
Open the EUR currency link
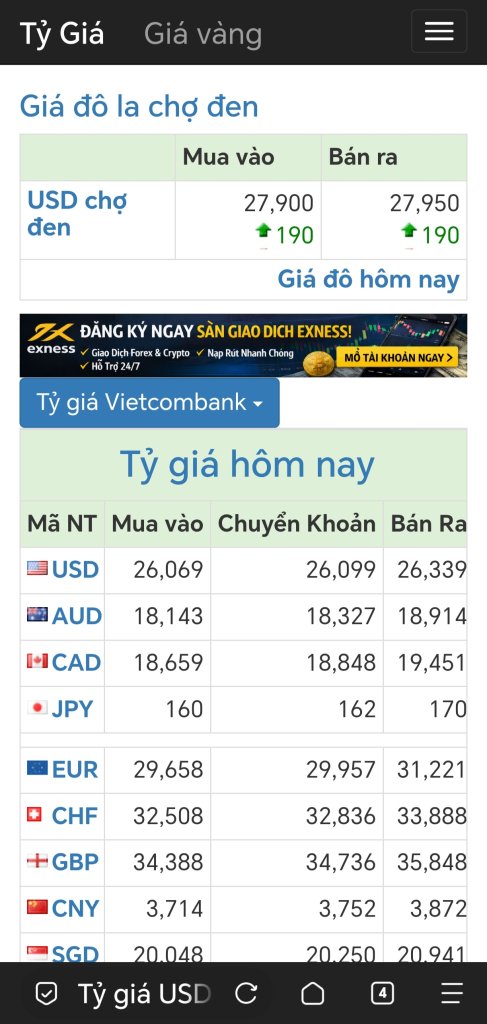tap(75, 769)
